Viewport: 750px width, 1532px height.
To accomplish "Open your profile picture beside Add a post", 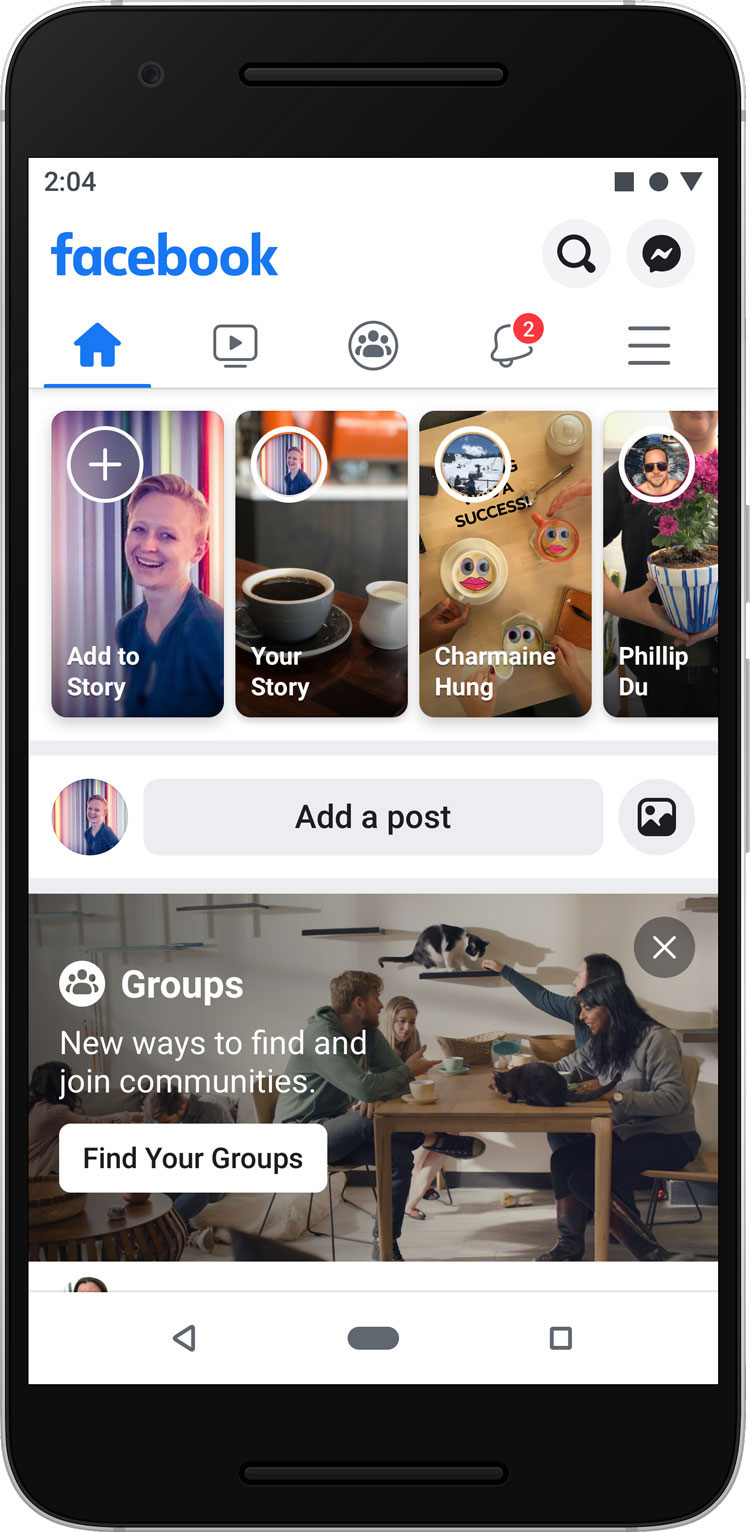I will point(90,817).
